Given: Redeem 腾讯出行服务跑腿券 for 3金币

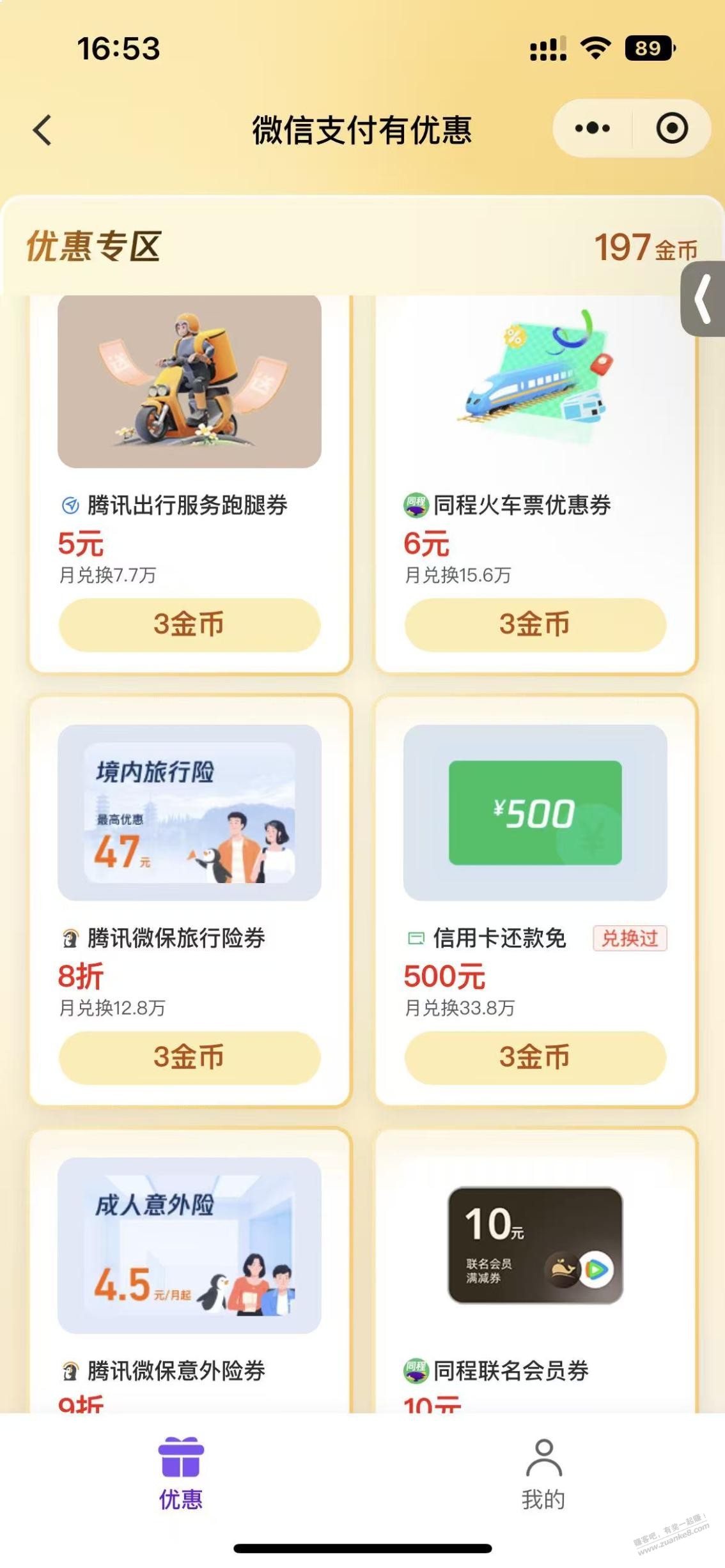Looking at the screenshot, I should pos(190,625).
